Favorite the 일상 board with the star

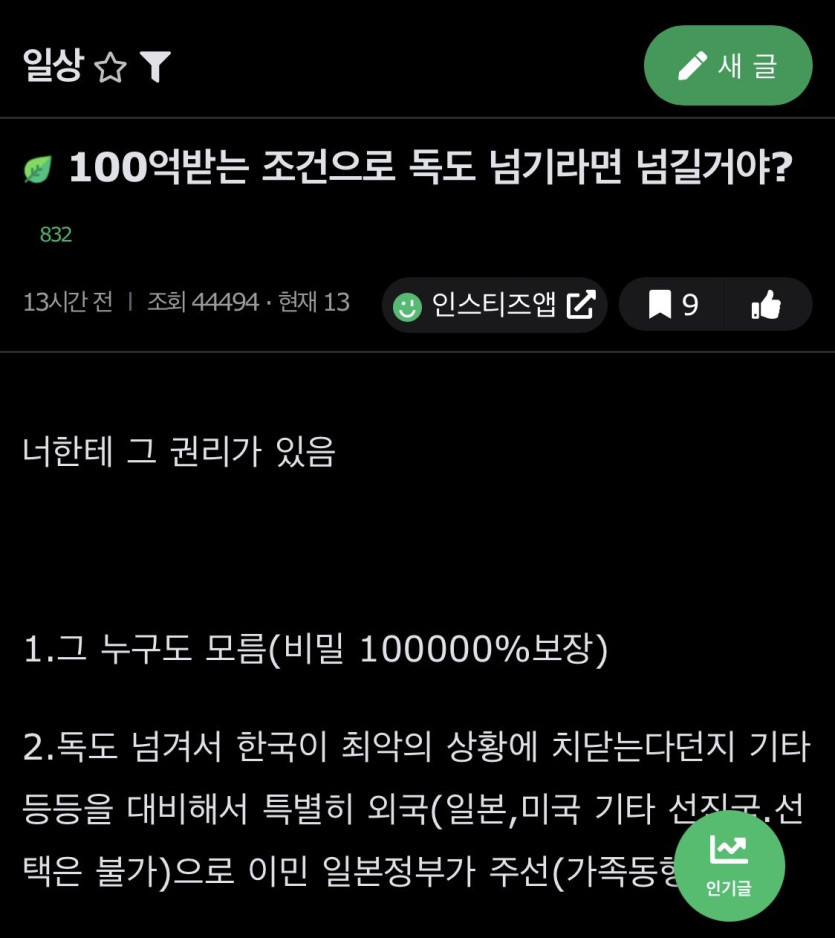click(110, 68)
